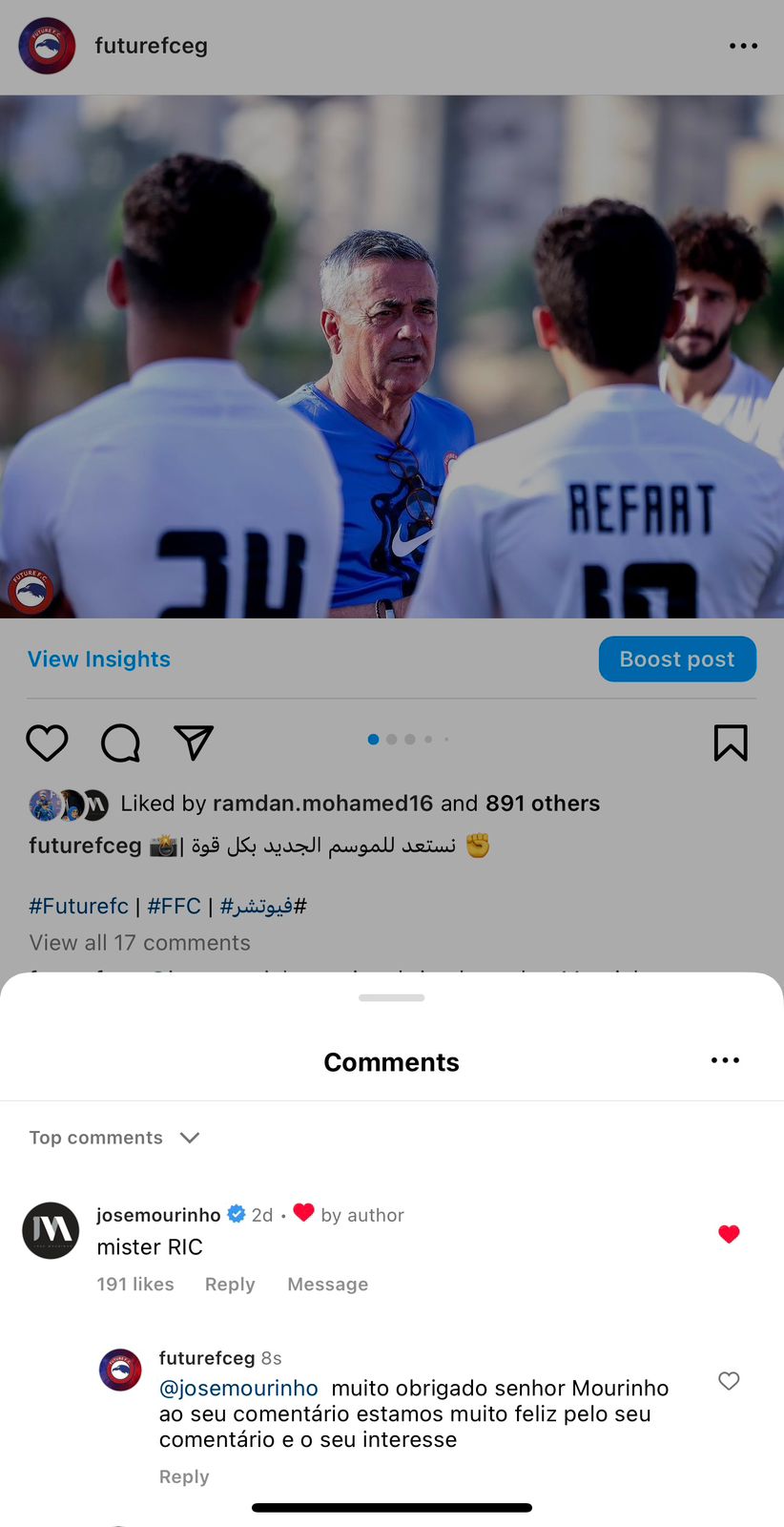
Task: Tap Boost post button
Action: (x=677, y=659)
